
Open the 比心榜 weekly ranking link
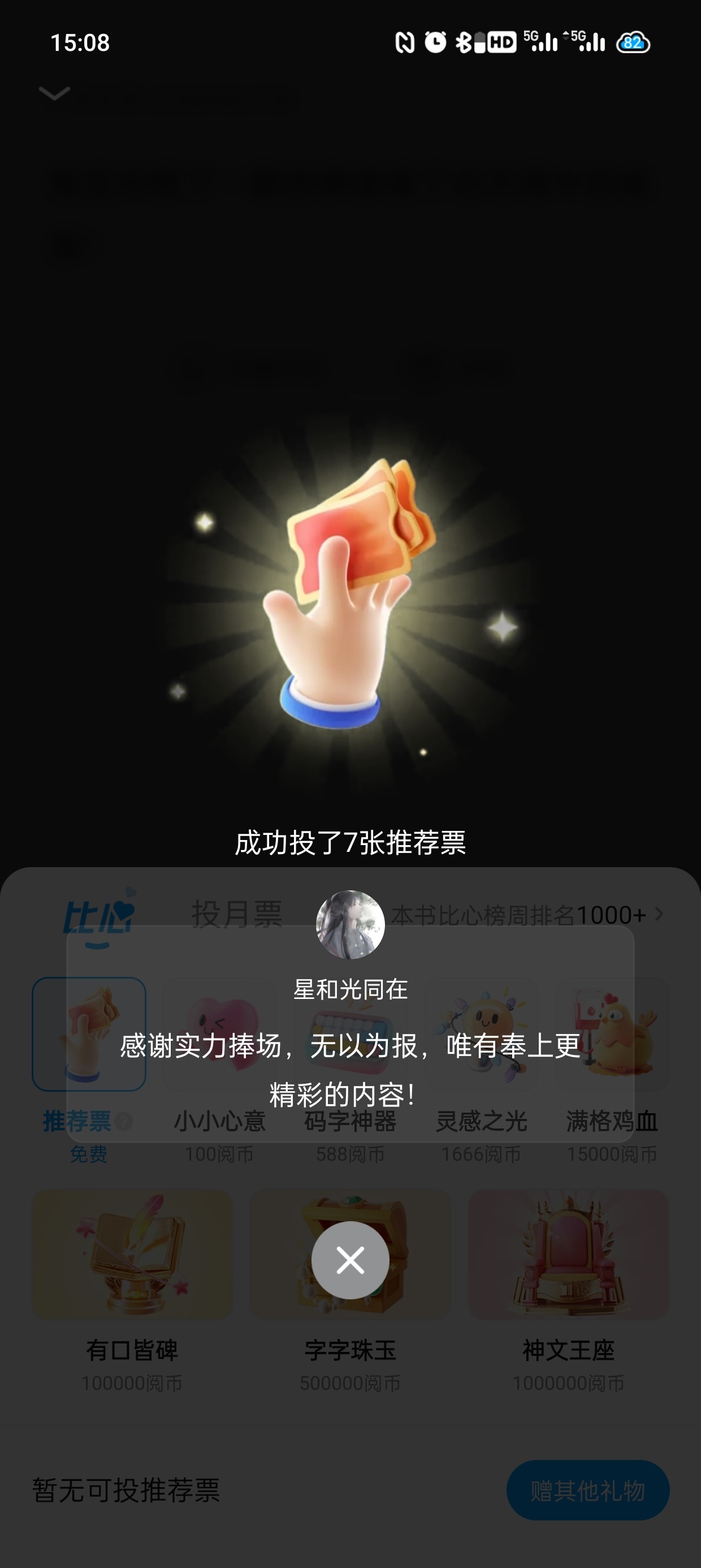point(526,915)
